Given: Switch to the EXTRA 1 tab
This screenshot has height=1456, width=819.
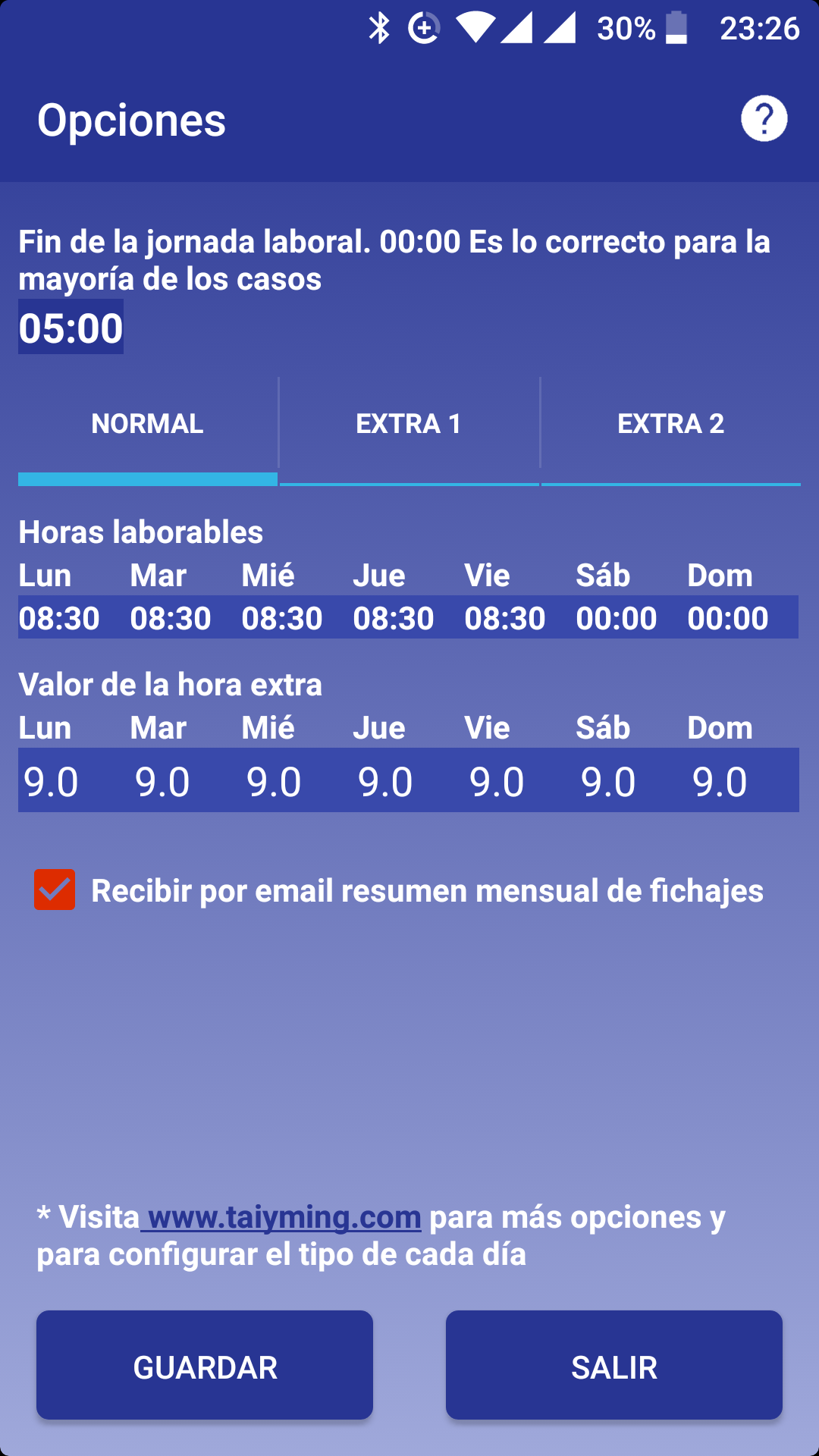Looking at the screenshot, I should [x=409, y=424].
